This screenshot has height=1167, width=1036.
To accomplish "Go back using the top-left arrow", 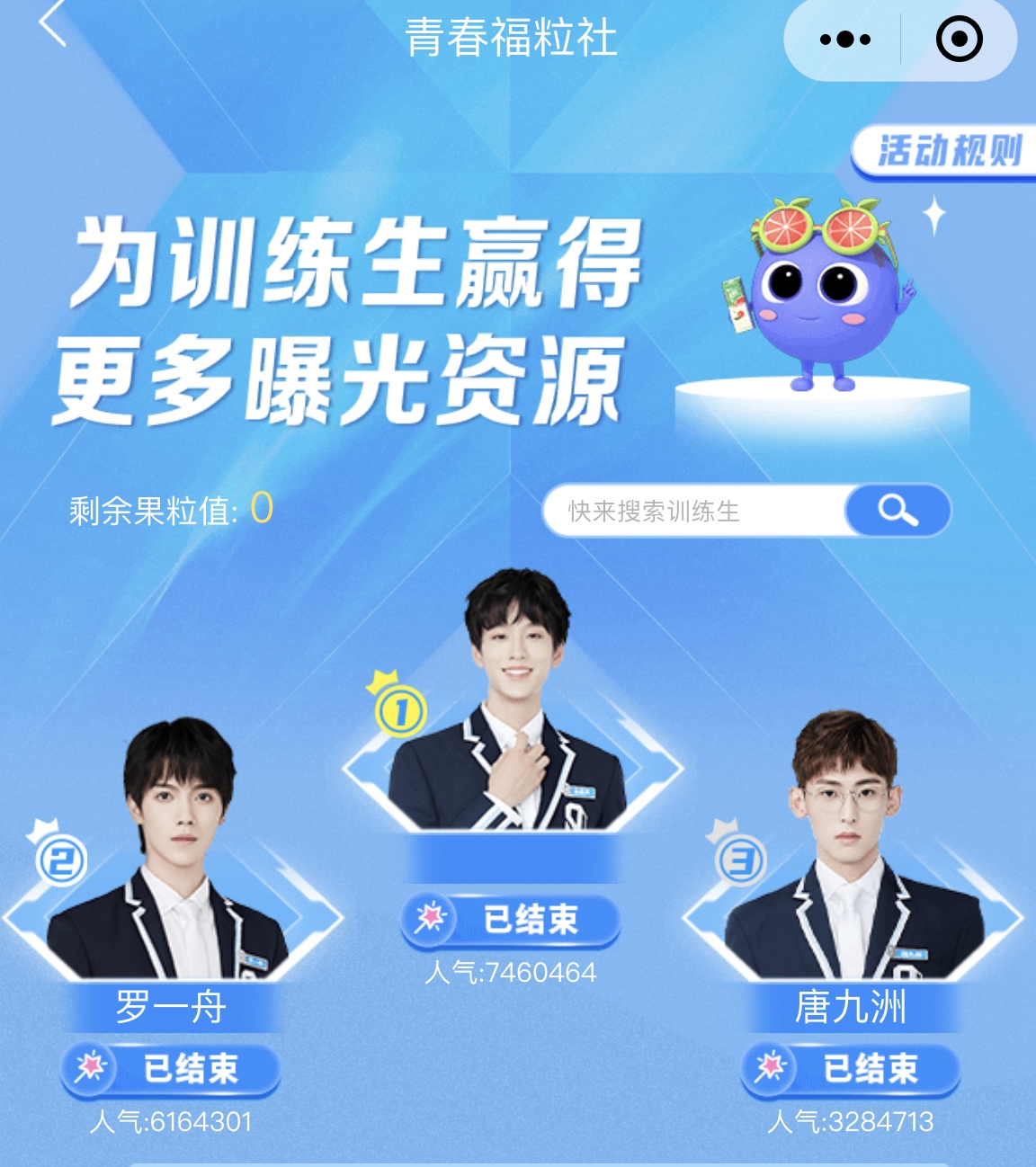I will tap(52, 24).
